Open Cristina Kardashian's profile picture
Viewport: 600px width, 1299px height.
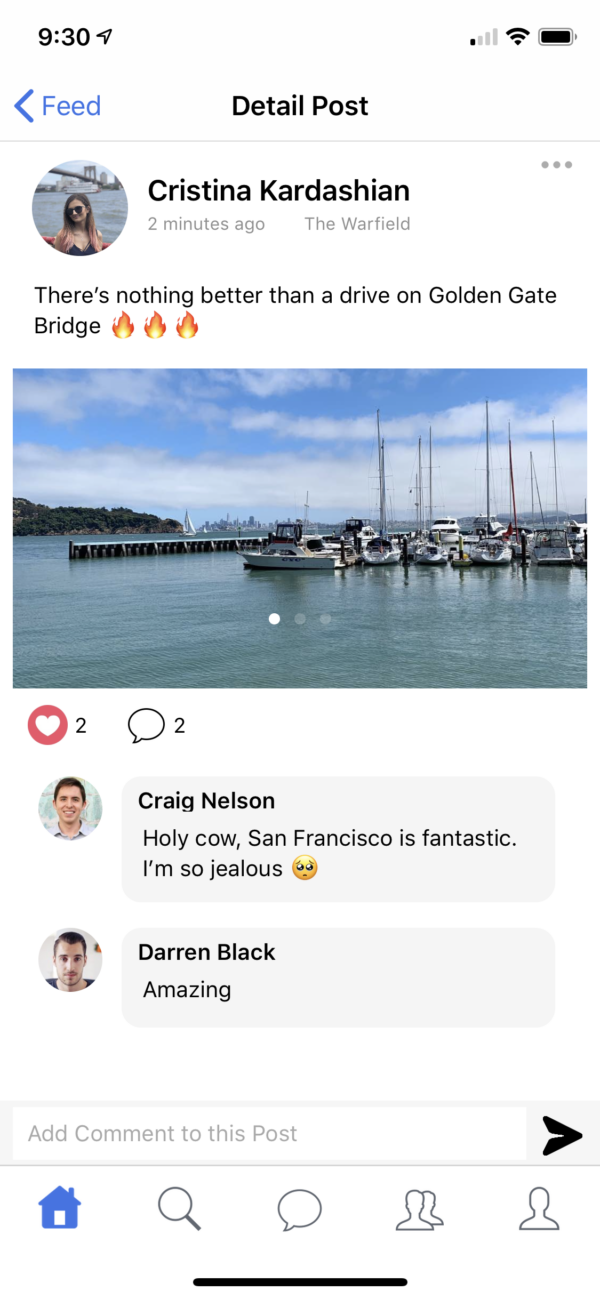80,208
